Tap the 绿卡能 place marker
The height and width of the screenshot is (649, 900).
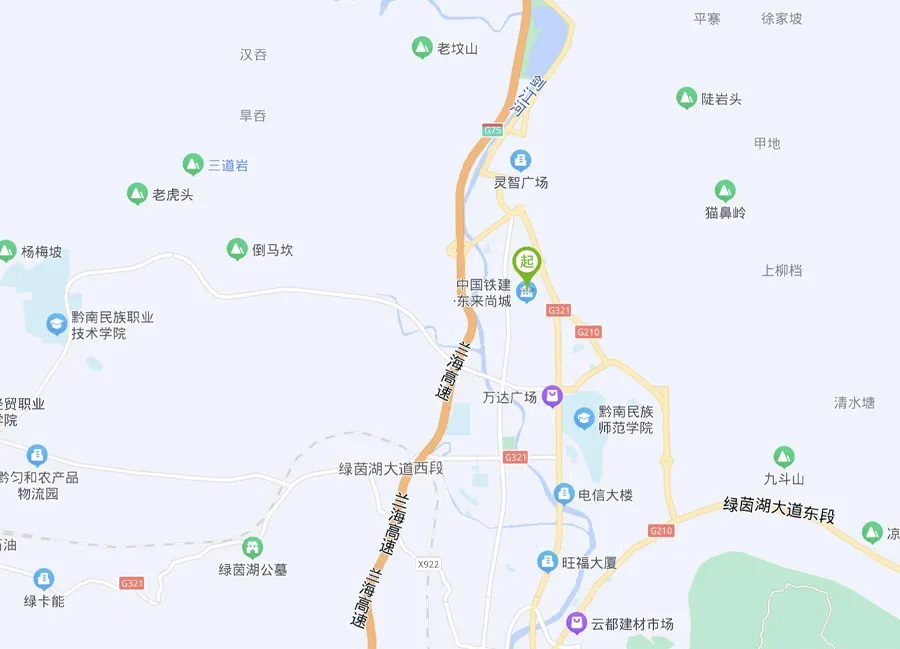click(x=43, y=579)
